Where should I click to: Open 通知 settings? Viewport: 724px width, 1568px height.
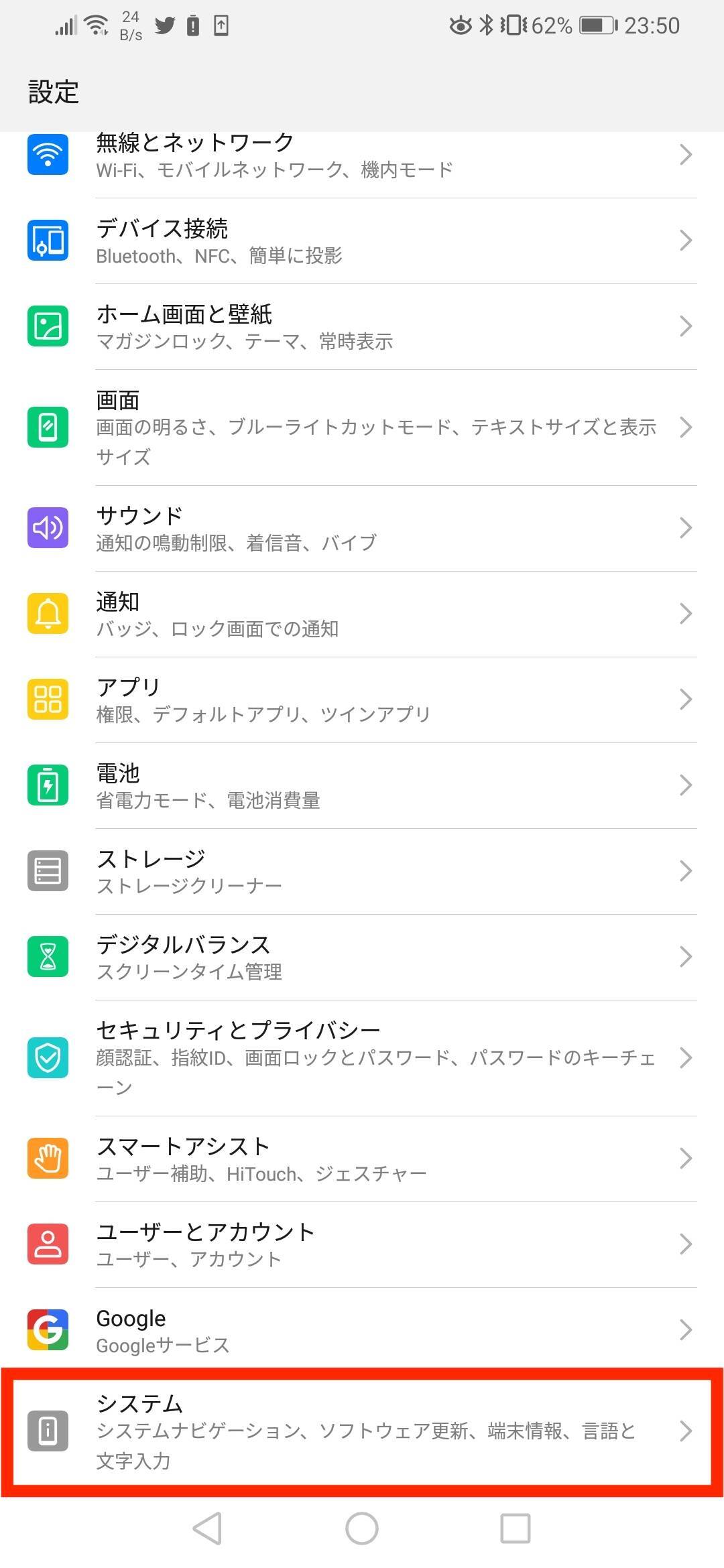click(362, 614)
